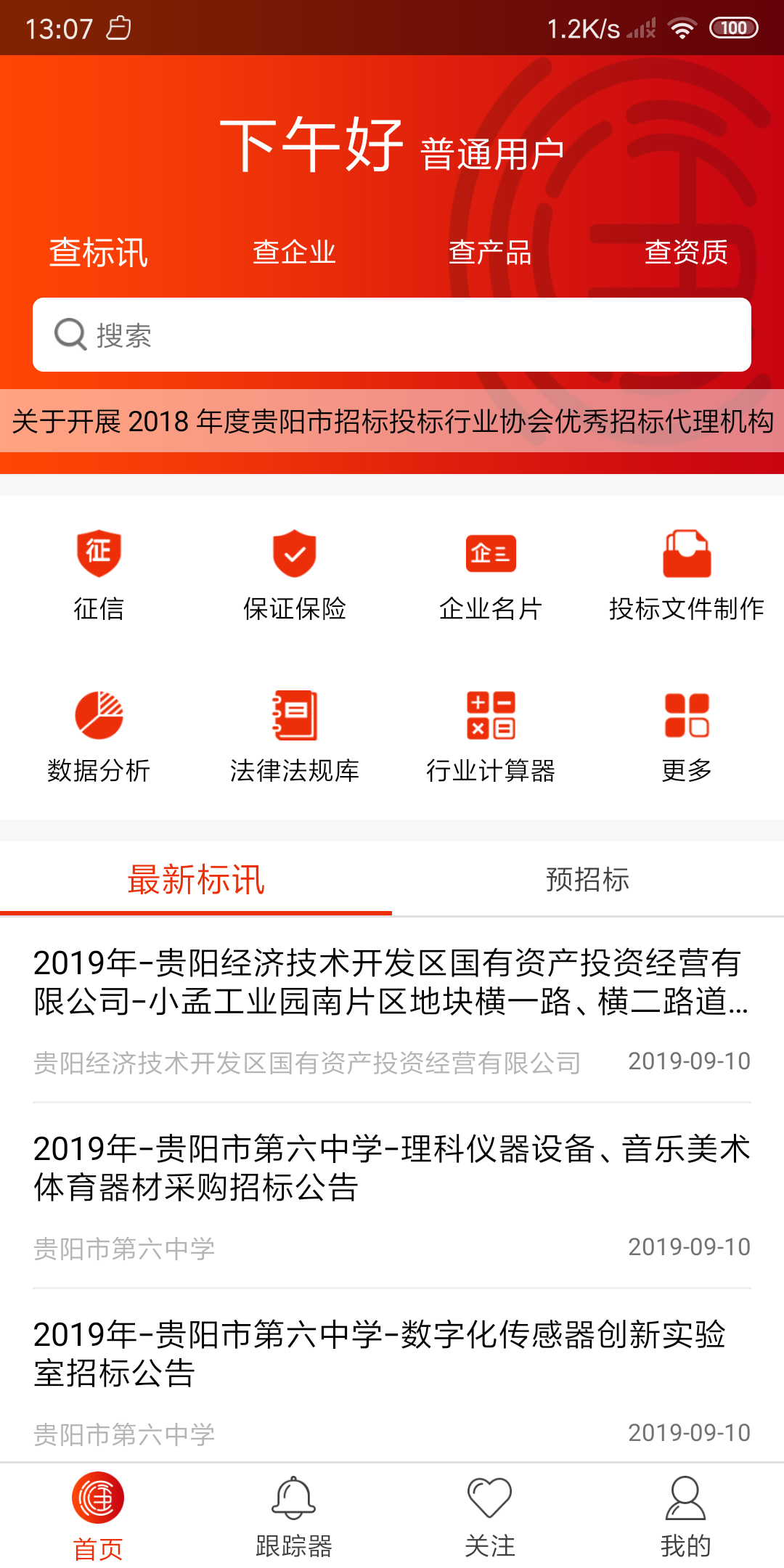The image size is (784, 1568).
Task: Tap the 搜索 search box
Action: (392, 335)
